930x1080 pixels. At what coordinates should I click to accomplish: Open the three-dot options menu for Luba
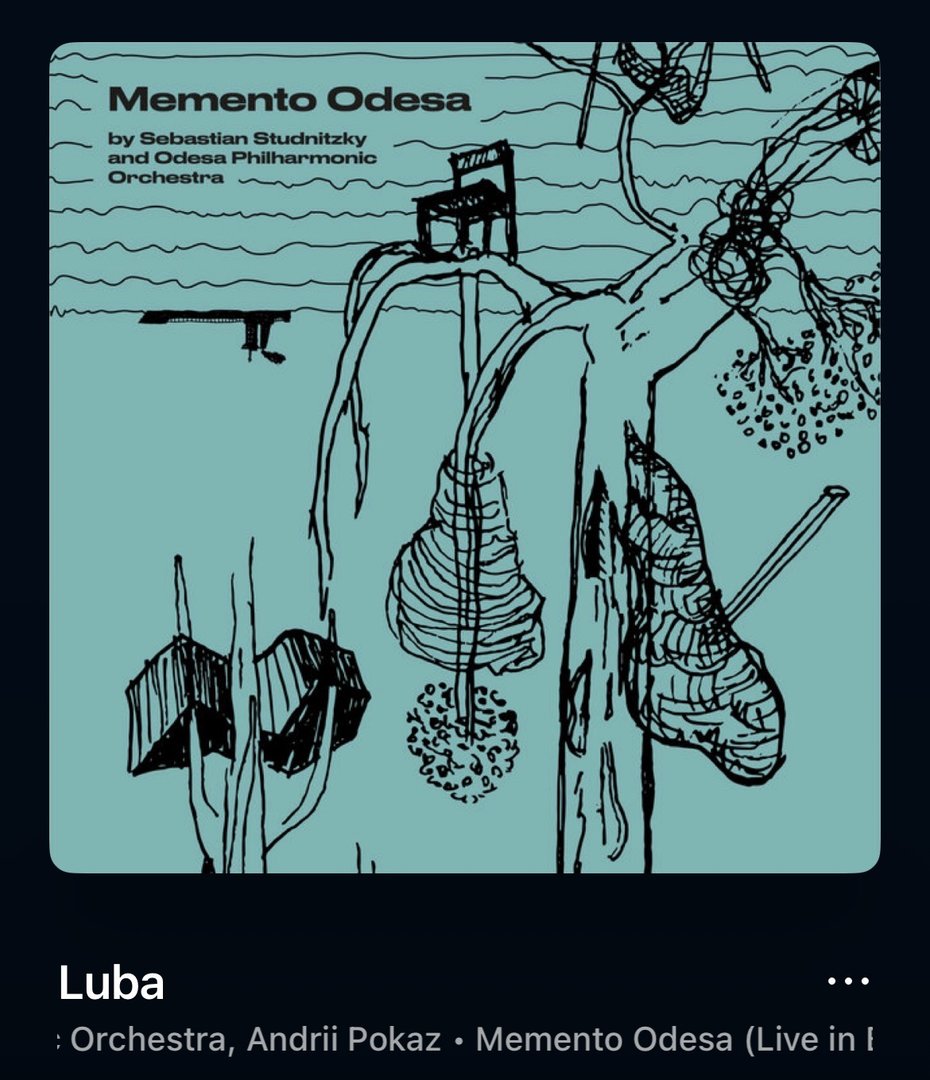point(848,981)
